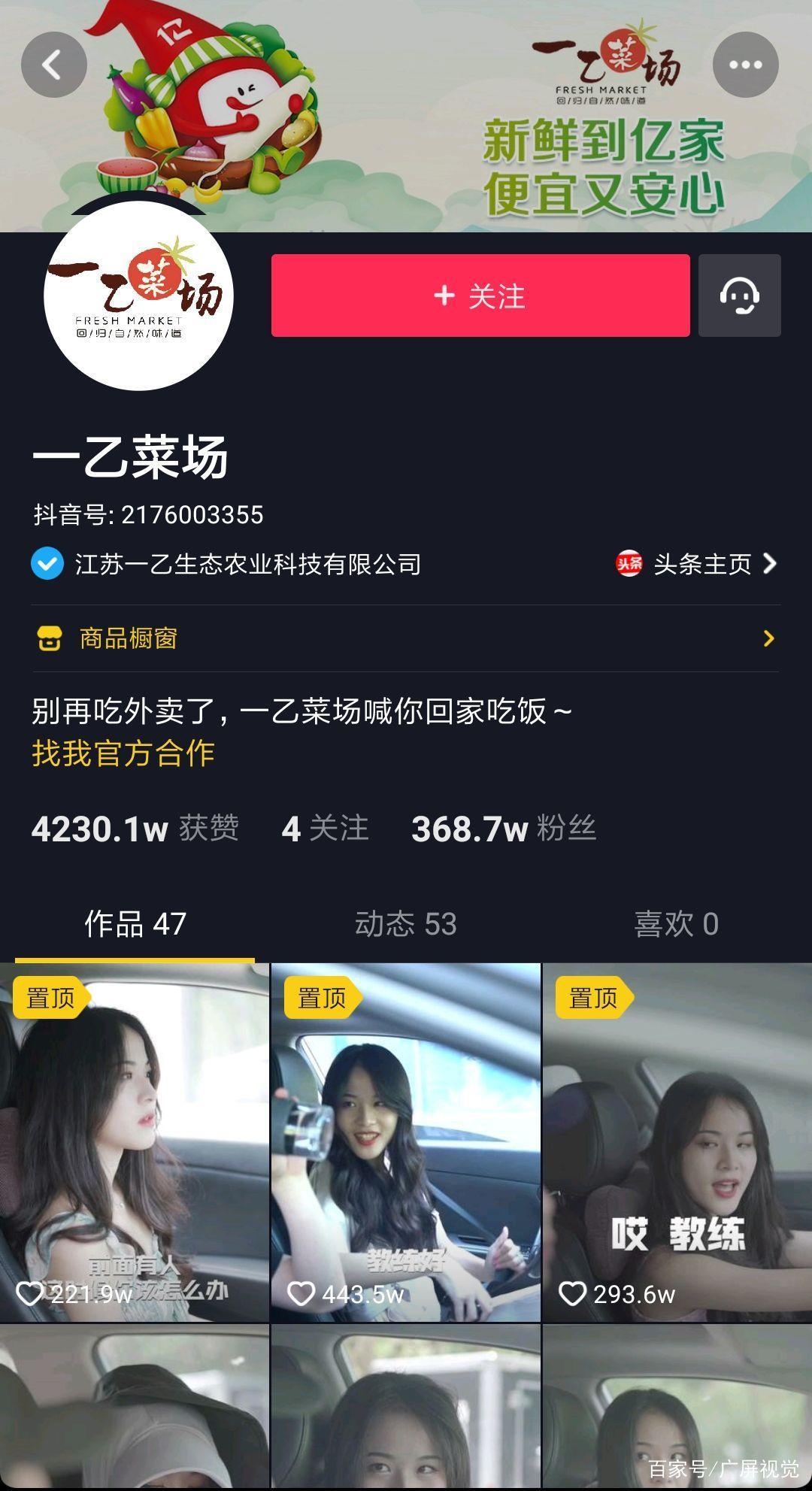View the 一乙菜场 profile avatar
The width and height of the screenshot is (812, 1491).
(138, 295)
